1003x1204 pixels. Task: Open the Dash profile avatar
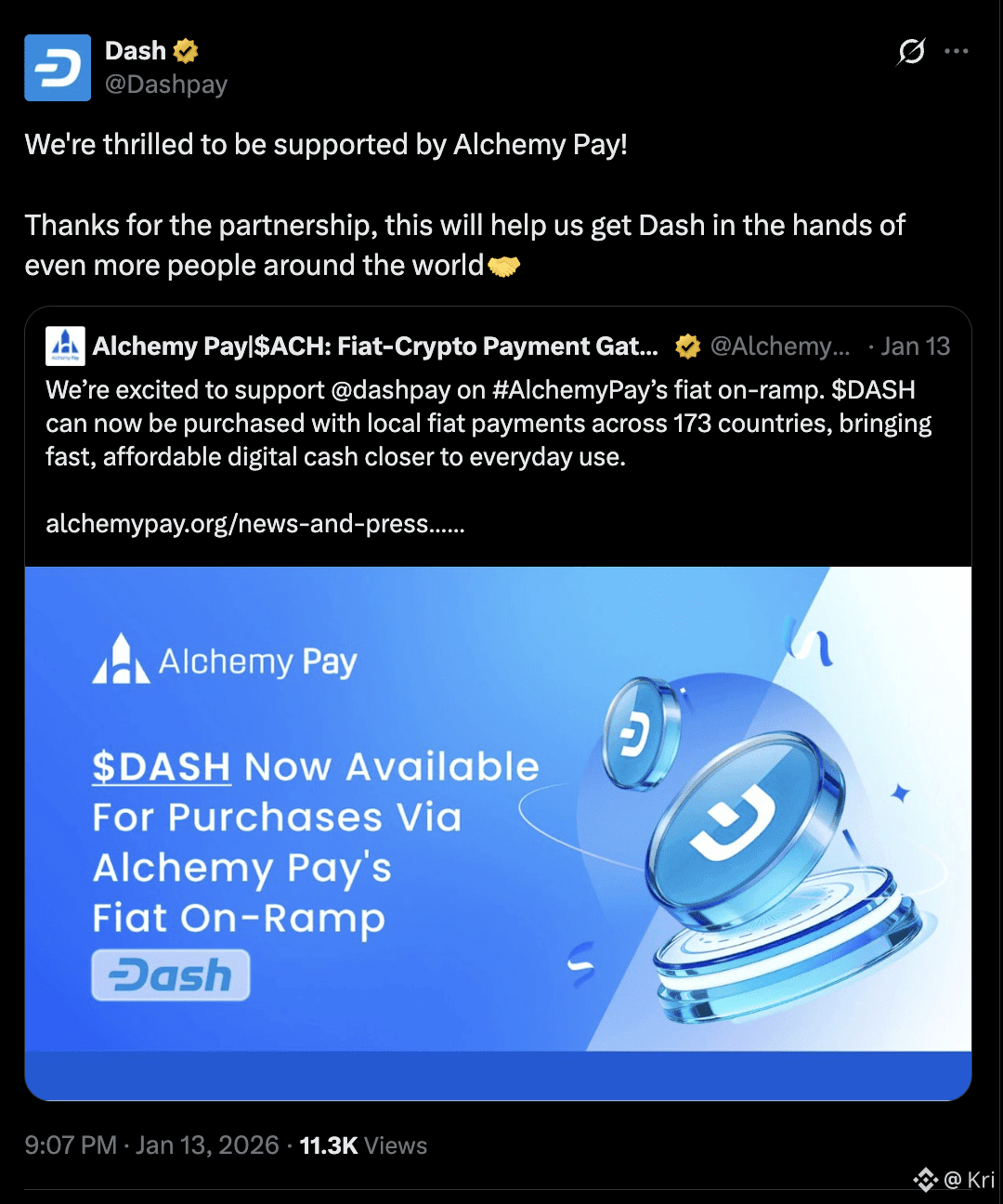pyautogui.click(x=58, y=68)
